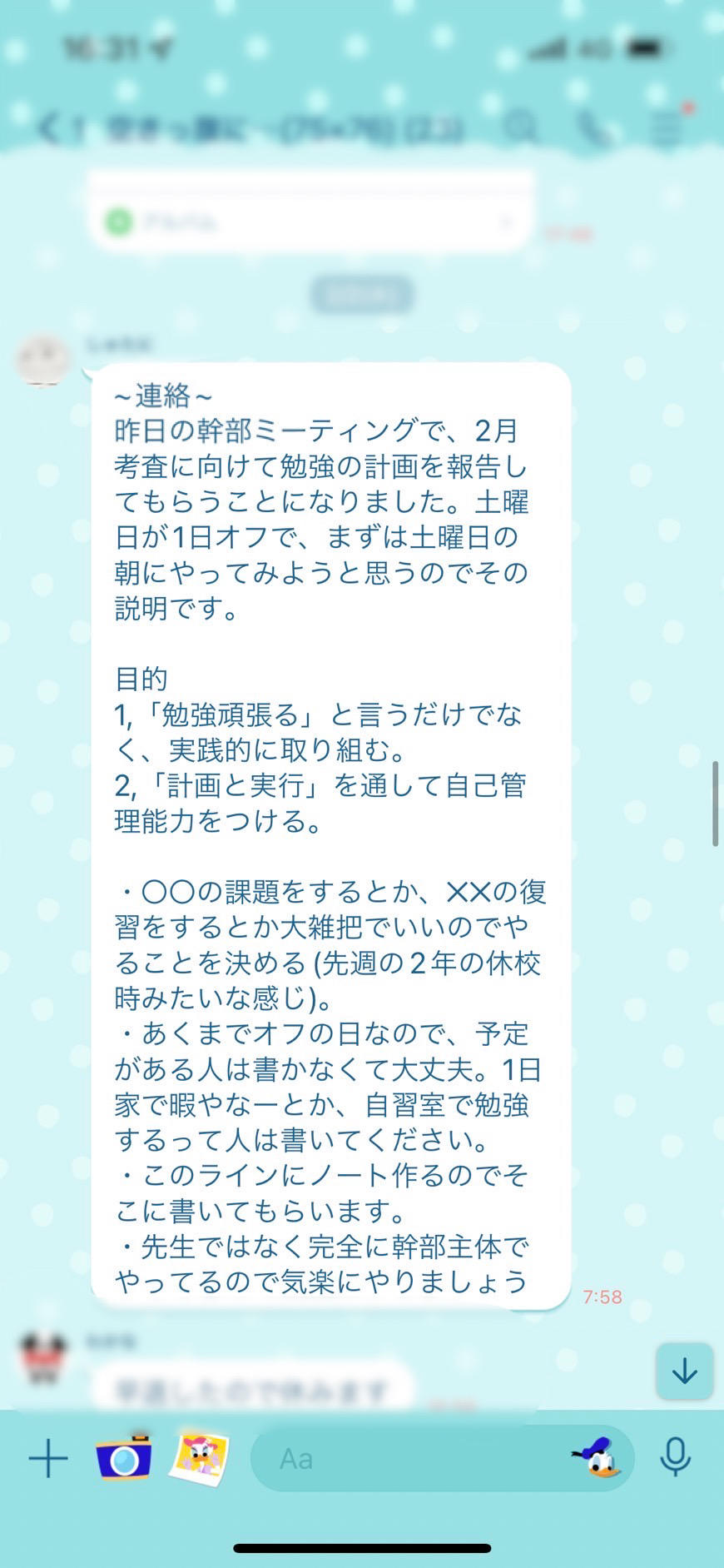Open the shared album card
724x1568 pixels.
310,222
